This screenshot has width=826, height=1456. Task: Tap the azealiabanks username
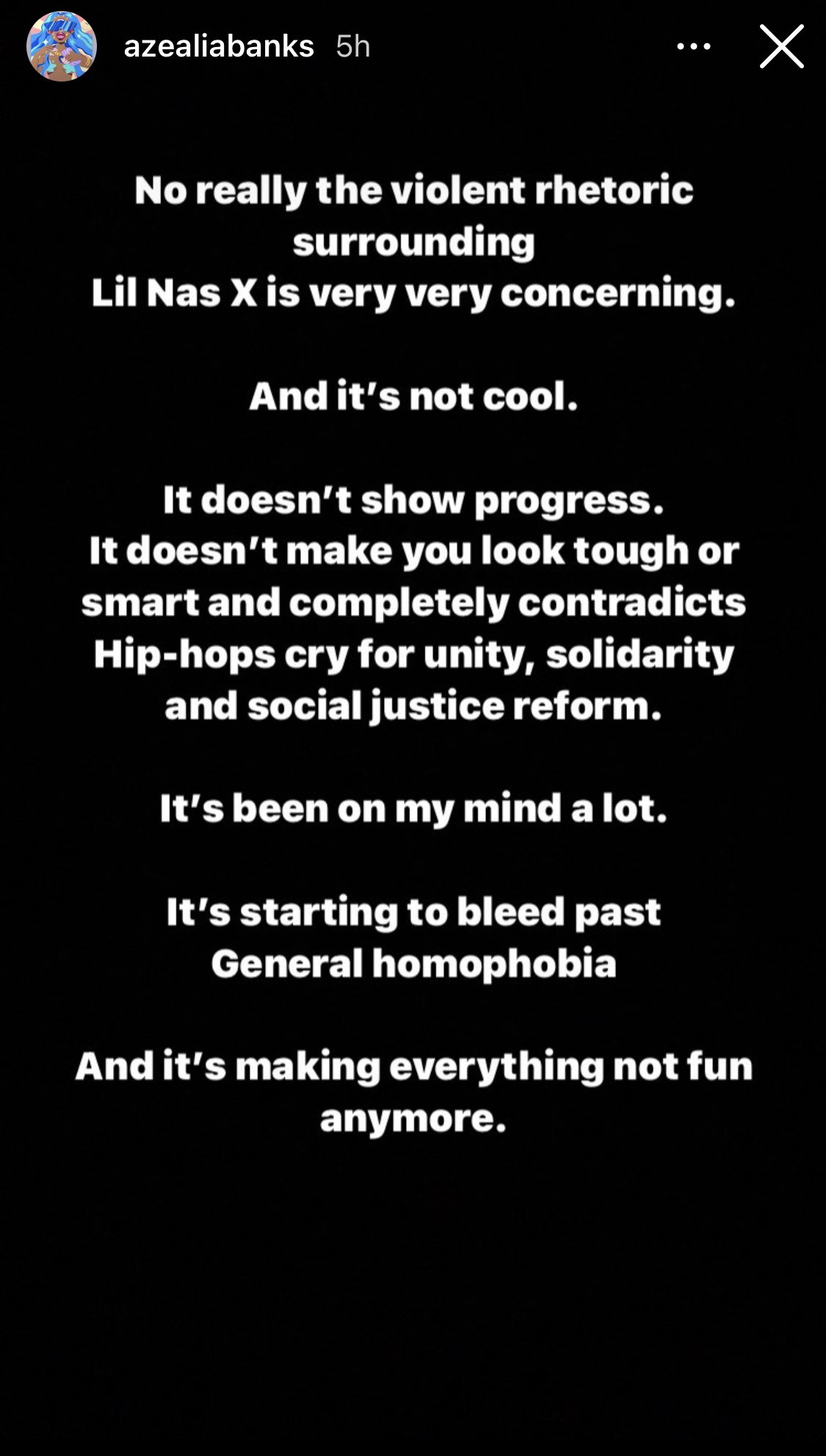[219, 46]
